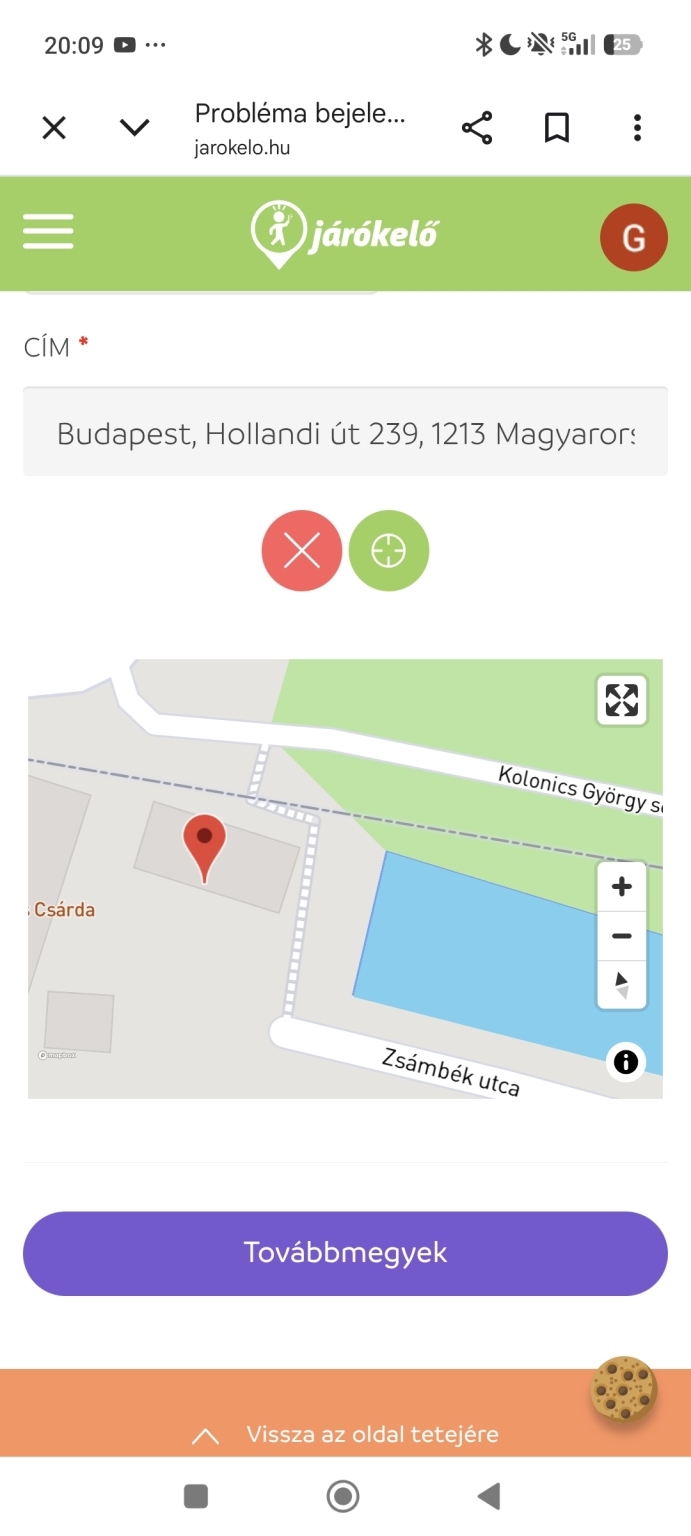Expand the map to fullscreen
Image resolution: width=691 pixels, height=1536 pixels.
click(x=621, y=700)
